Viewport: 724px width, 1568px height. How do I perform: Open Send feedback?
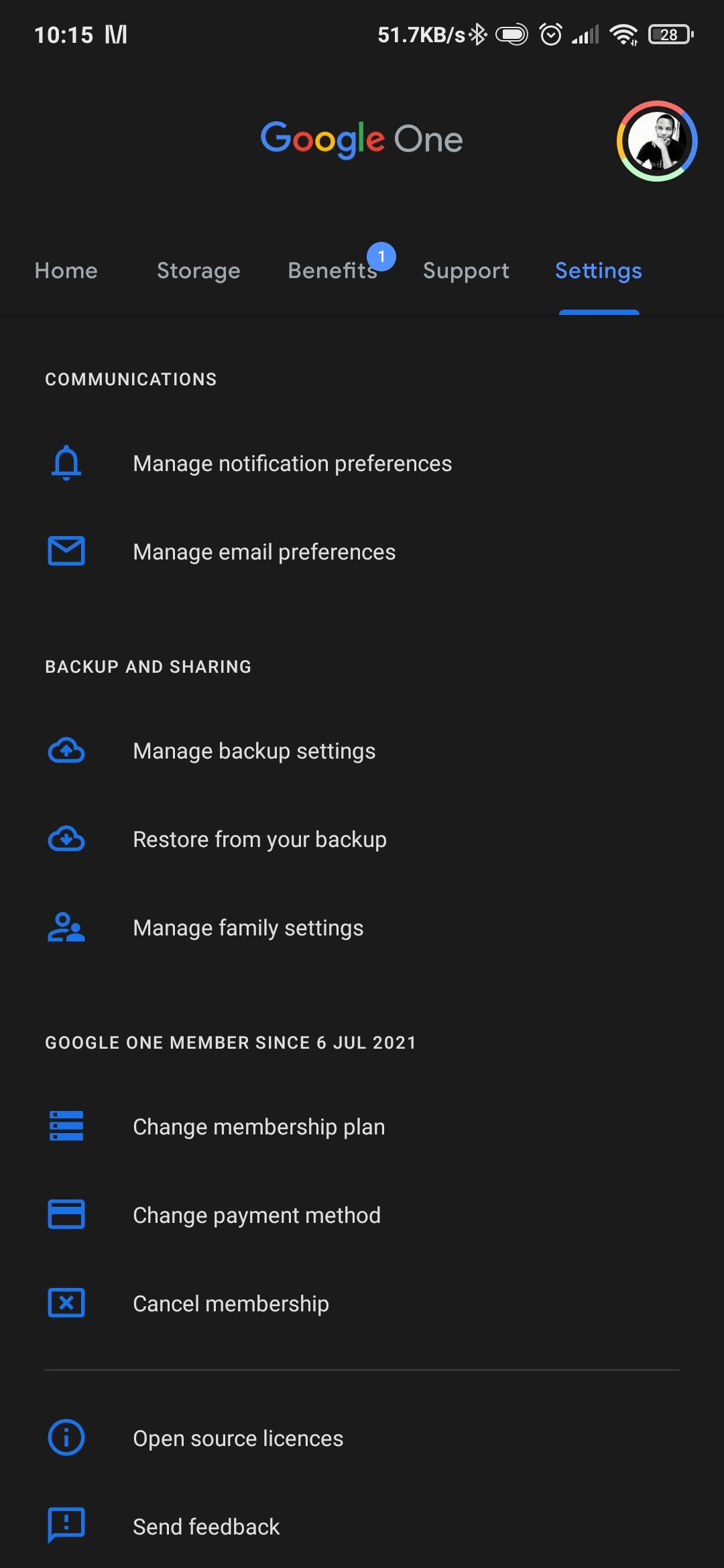(x=206, y=1527)
